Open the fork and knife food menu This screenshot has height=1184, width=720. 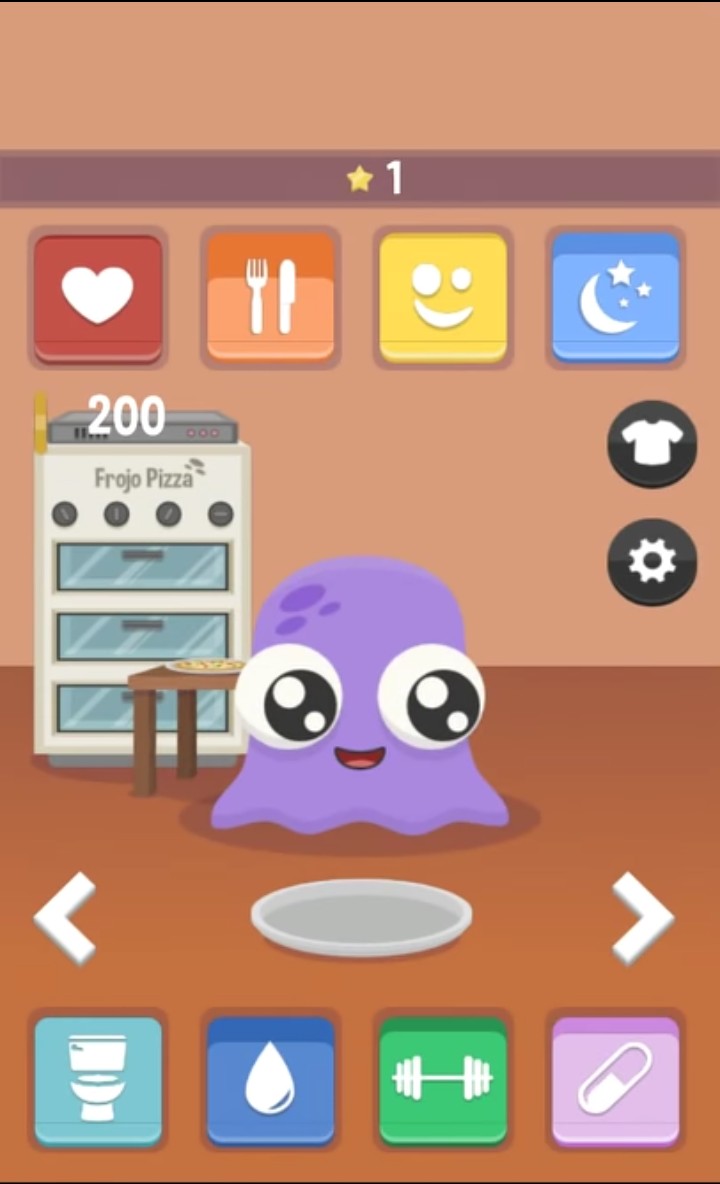coord(270,297)
